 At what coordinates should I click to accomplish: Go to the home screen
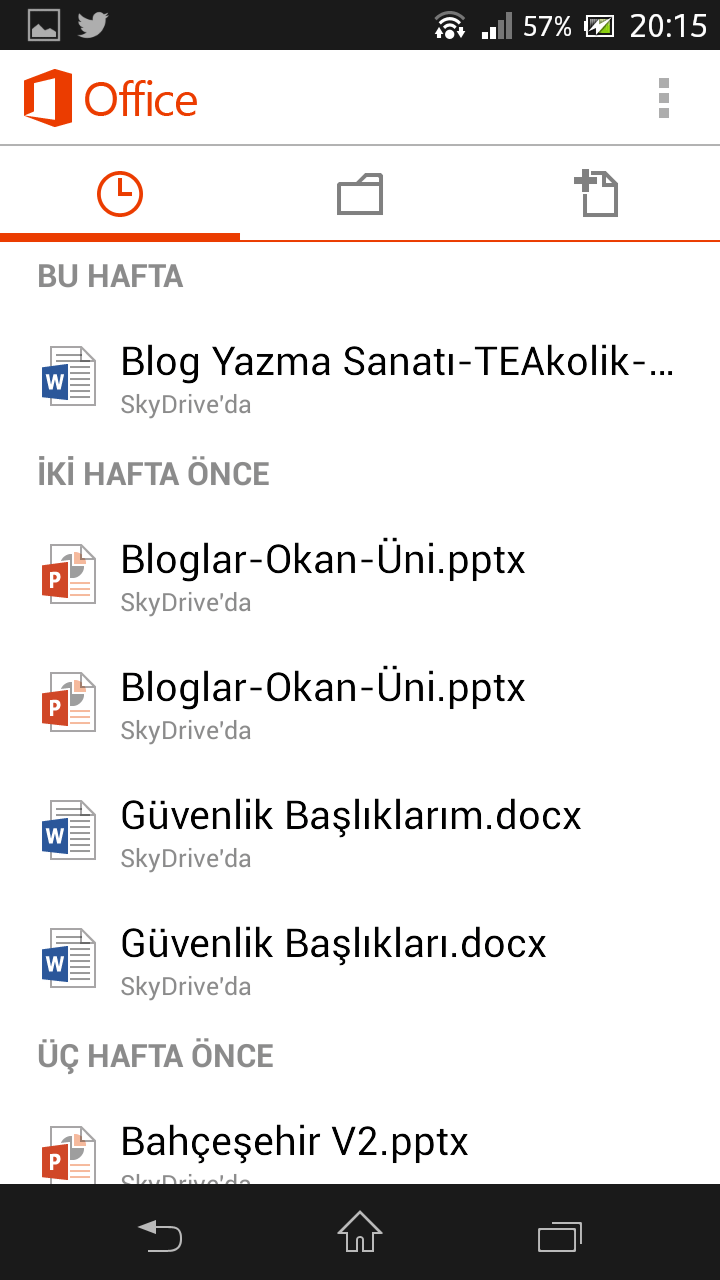(x=360, y=1233)
